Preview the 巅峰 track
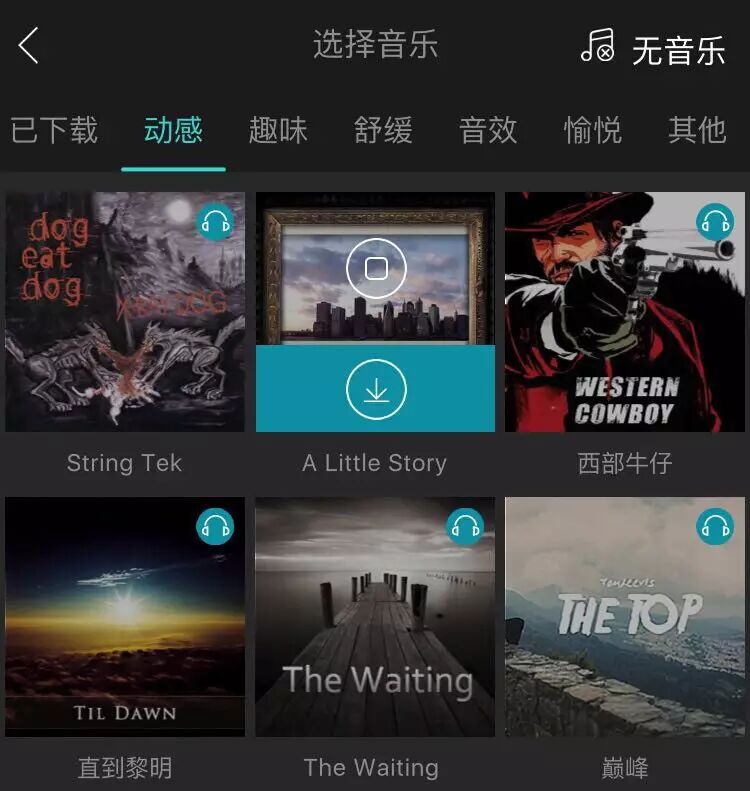This screenshot has height=791, width=750. (x=714, y=526)
